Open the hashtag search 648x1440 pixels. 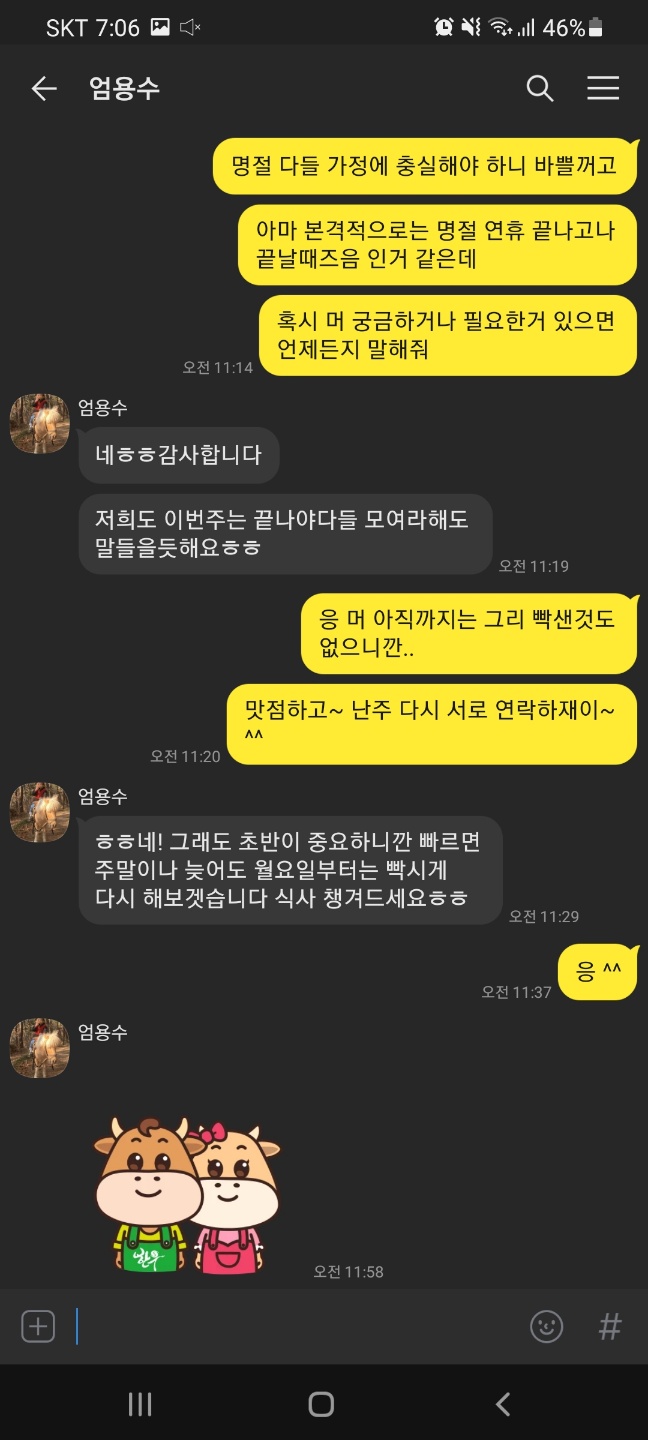[x=609, y=1327]
